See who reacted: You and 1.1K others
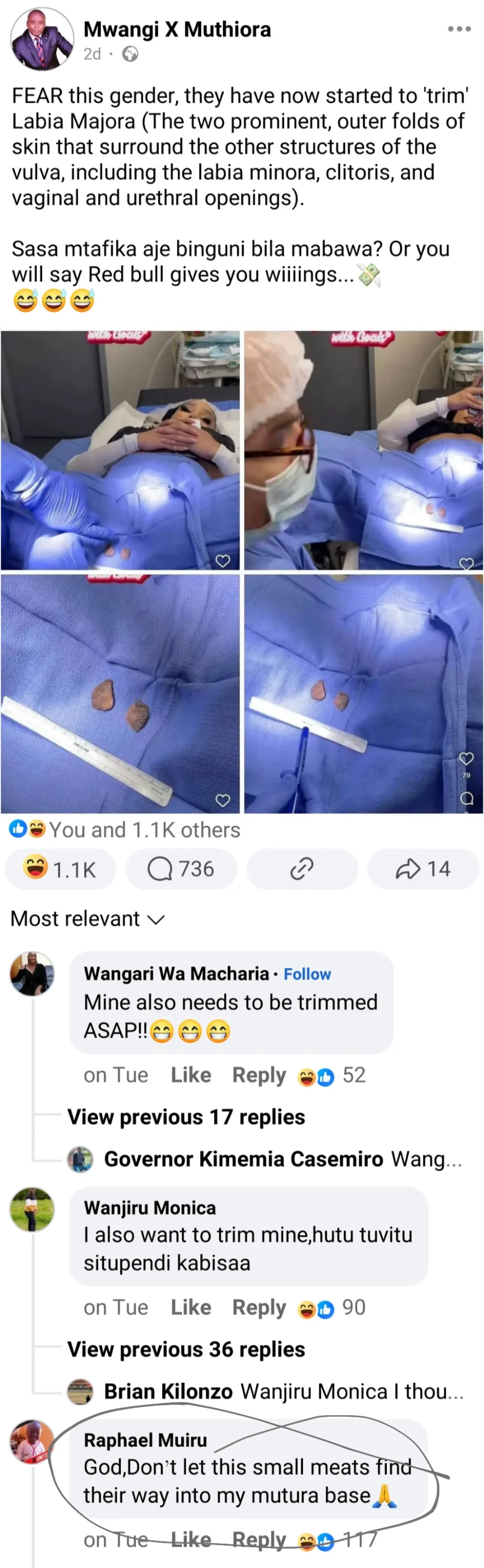The width and height of the screenshot is (484, 1568). tap(144, 830)
